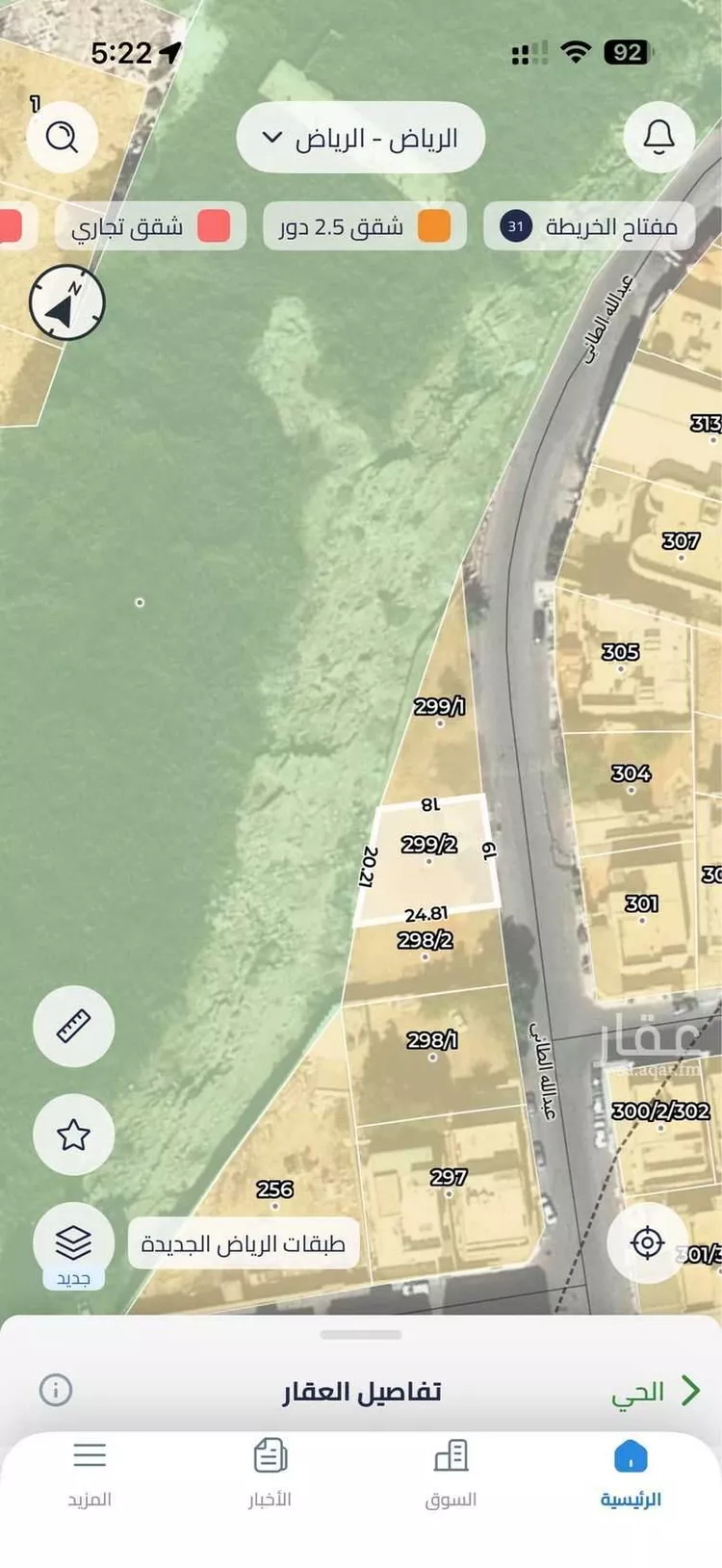Viewport: 722px width, 1568px height.
Task: Open the map search icon
Action: pos(63,137)
